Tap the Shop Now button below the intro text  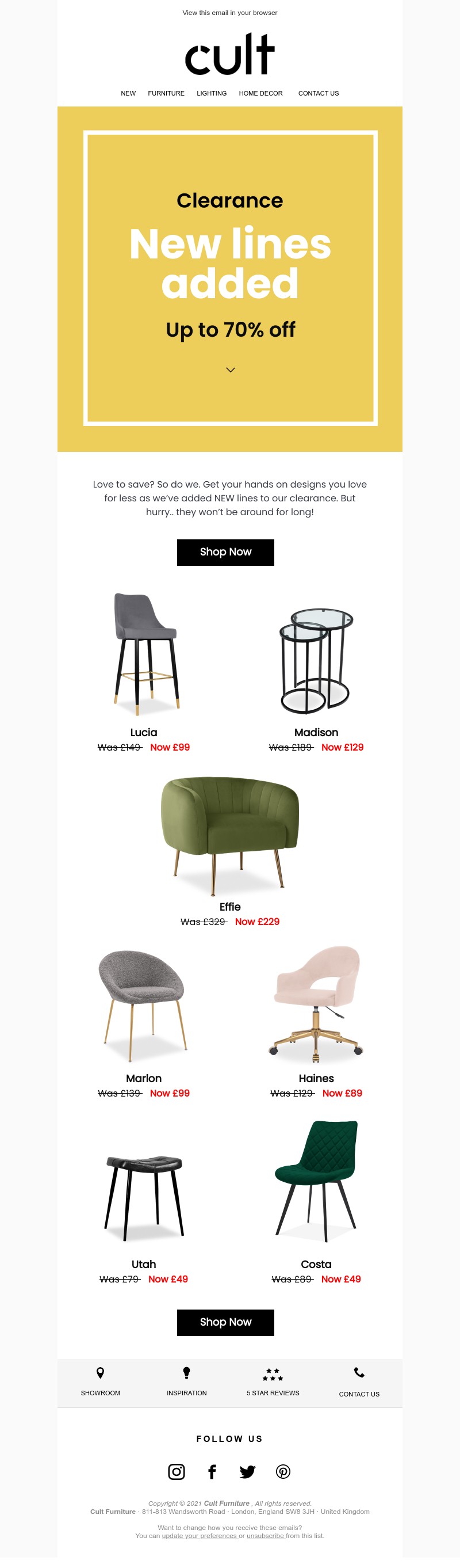[225, 552]
